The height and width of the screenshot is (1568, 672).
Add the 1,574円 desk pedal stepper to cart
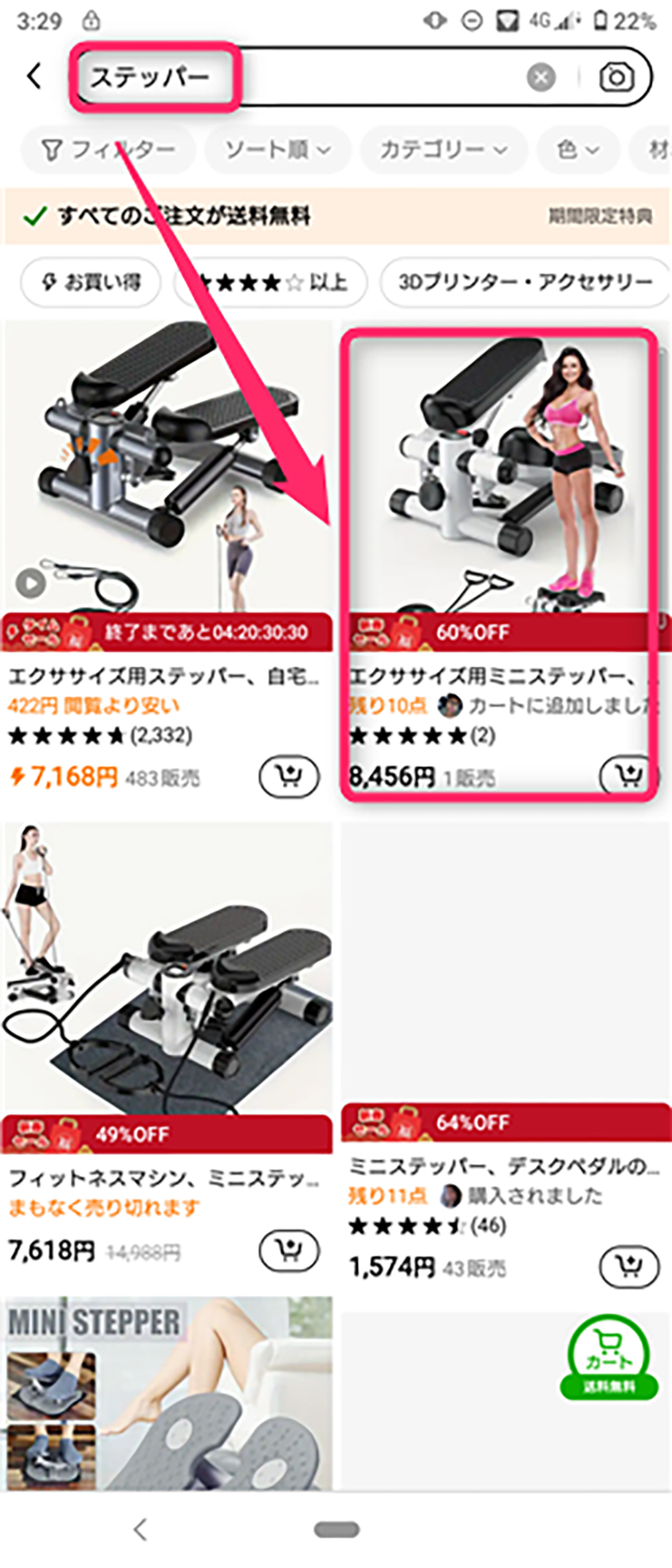(628, 1266)
